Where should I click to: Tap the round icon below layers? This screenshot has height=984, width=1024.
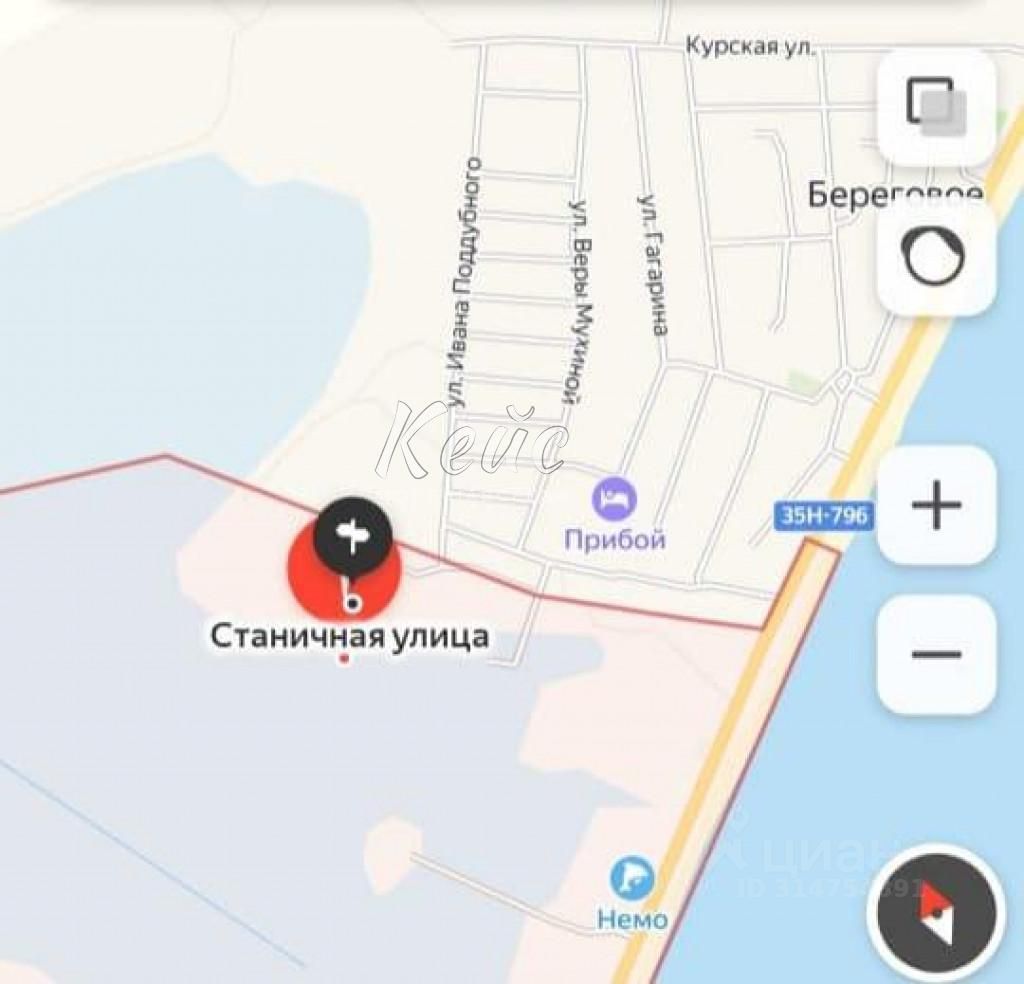click(x=936, y=257)
